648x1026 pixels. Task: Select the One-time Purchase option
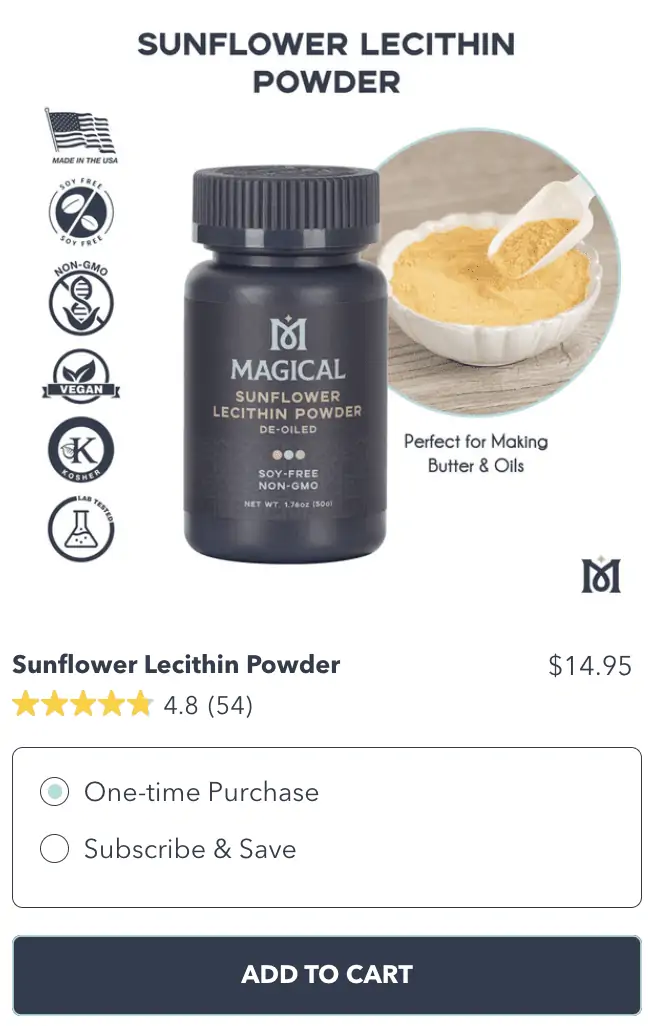tap(55, 792)
